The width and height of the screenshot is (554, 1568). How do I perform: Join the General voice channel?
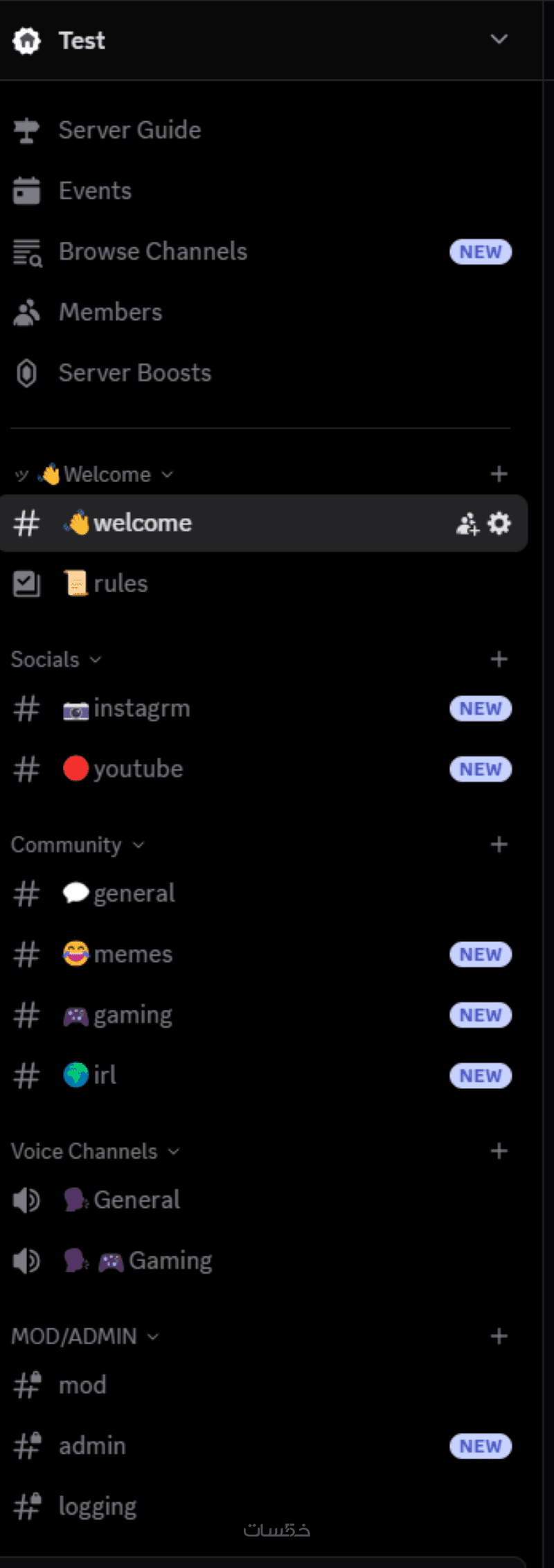click(x=136, y=1200)
